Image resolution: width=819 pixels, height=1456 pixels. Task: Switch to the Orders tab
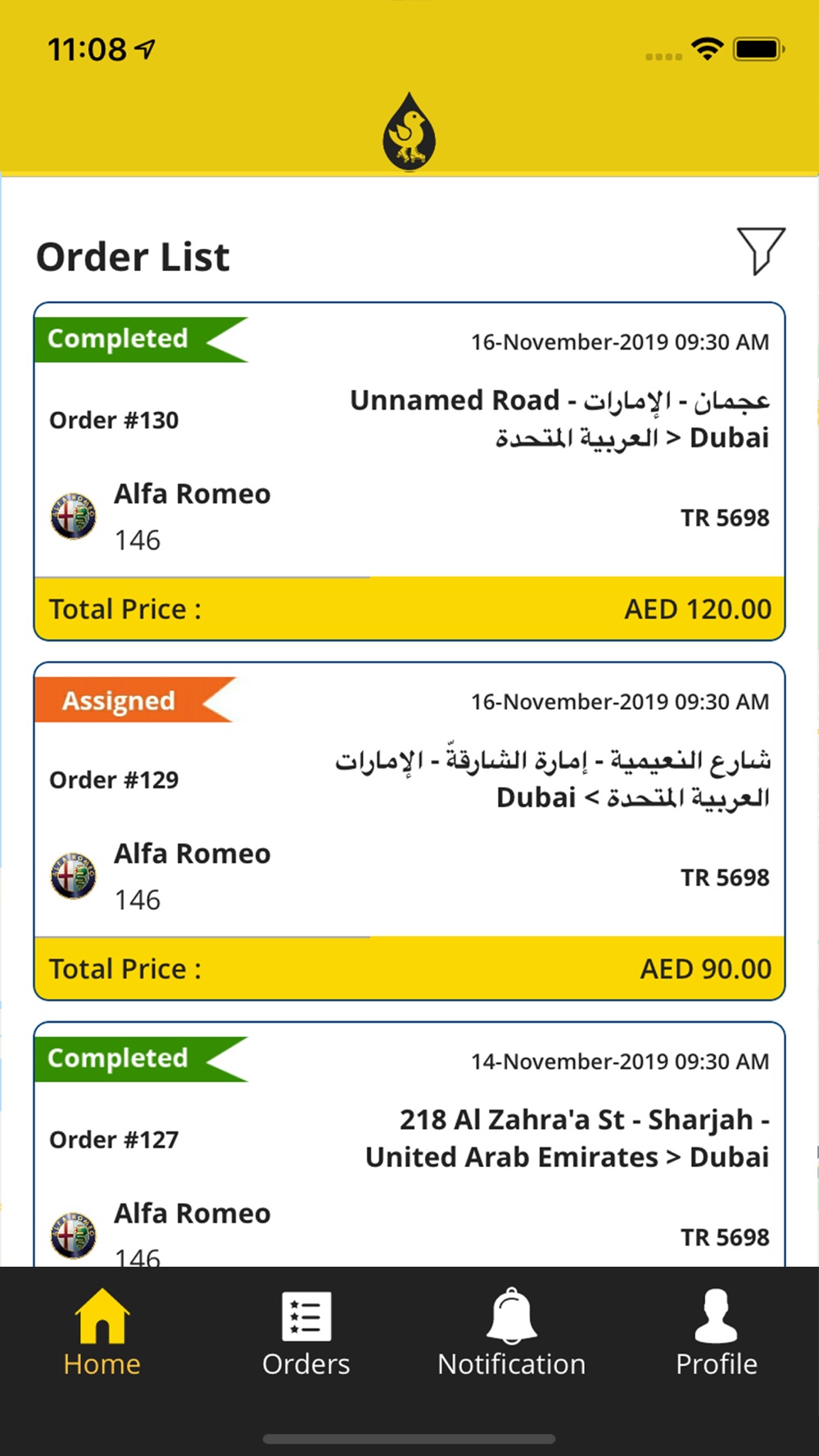tap(306, 1332)
